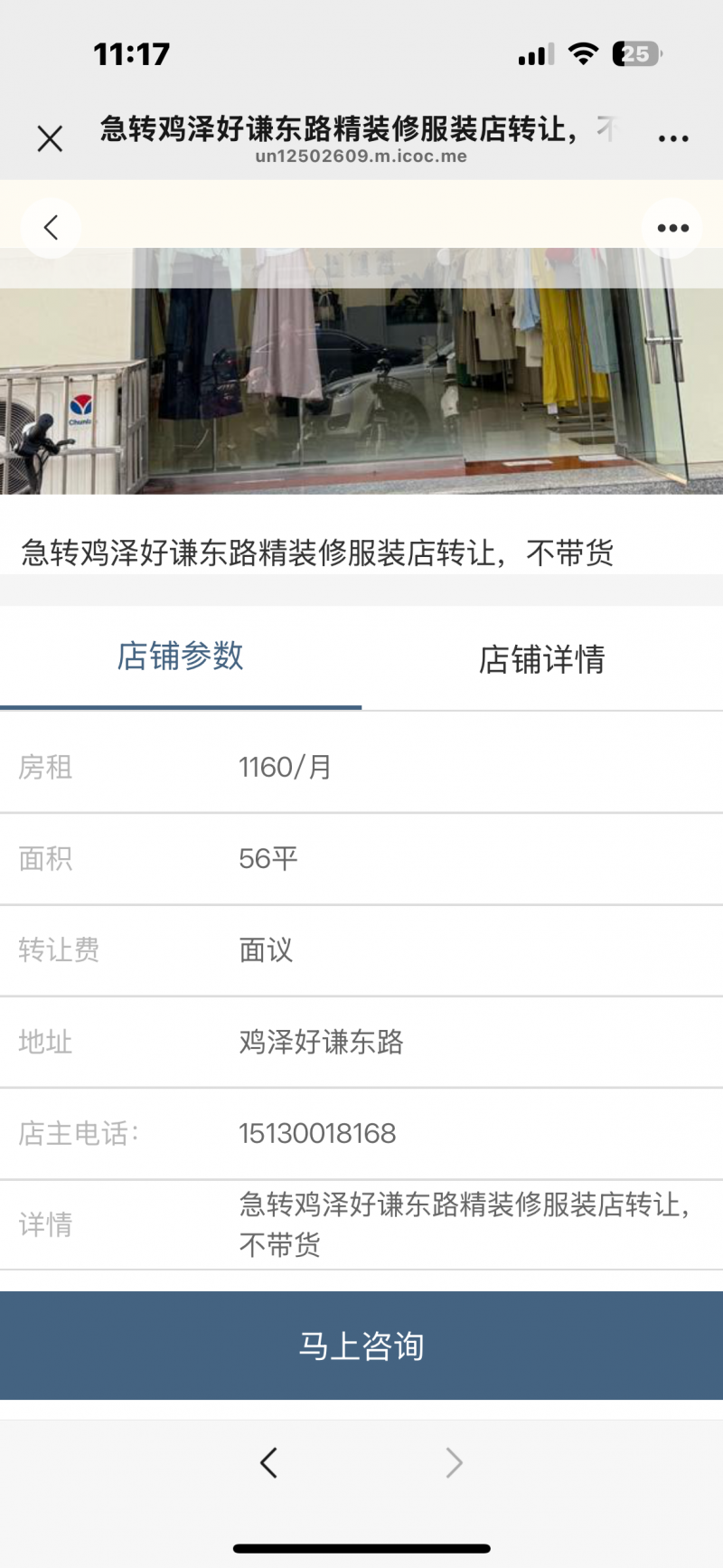Go back using the round arrow button
The width and height of the screenshot is (723, 1568).
click(x=51, y=227)
